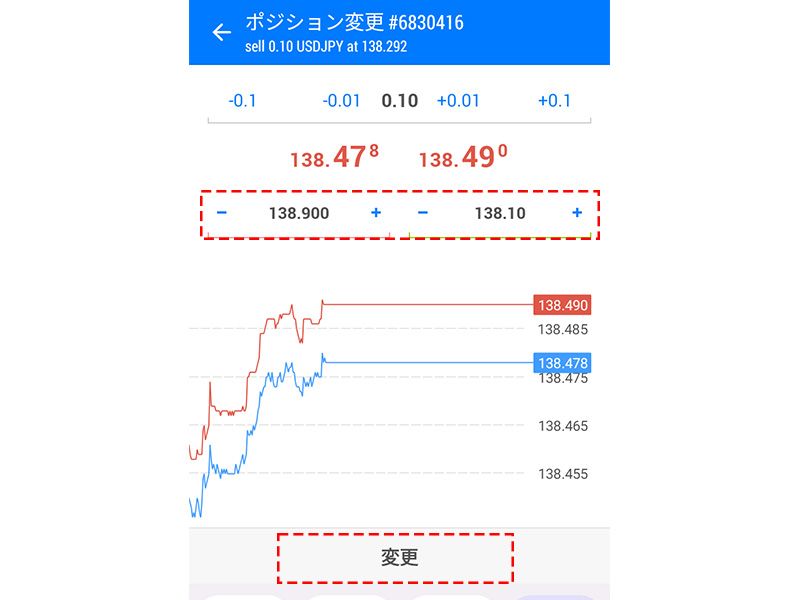Decrease volume by 0.01
Viewport: 800px width, 600px height.
point(341,101)
